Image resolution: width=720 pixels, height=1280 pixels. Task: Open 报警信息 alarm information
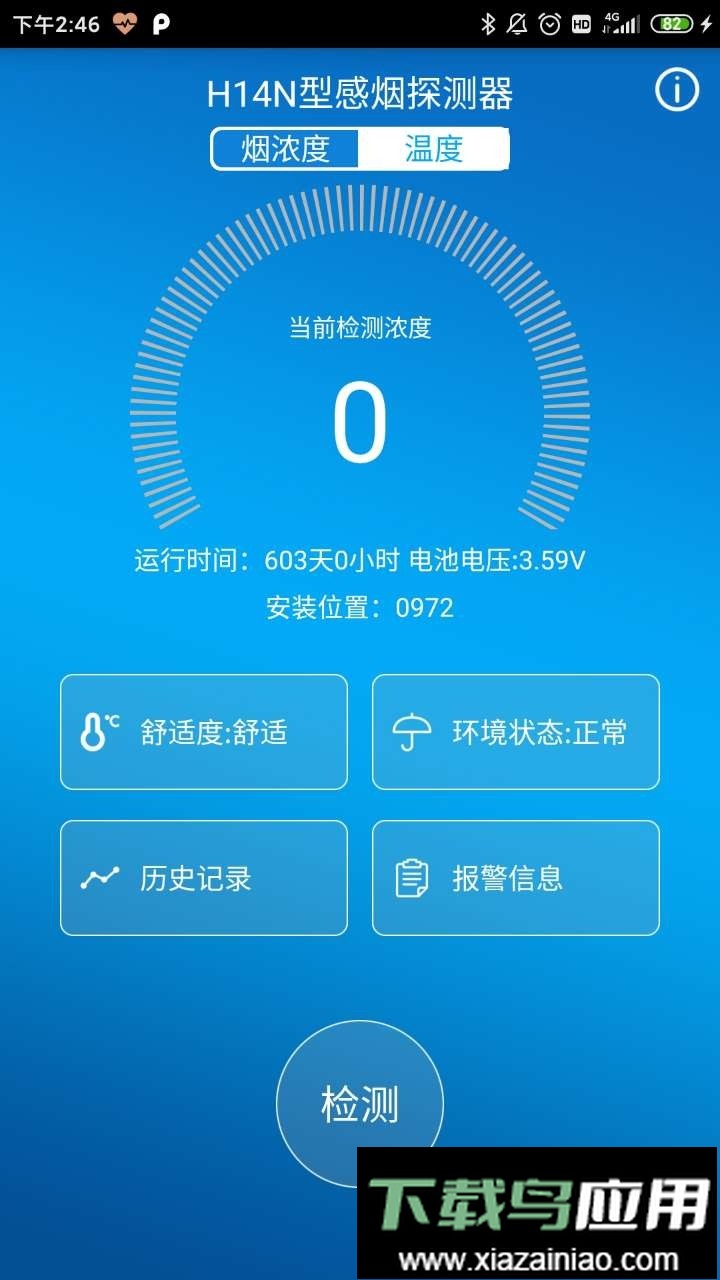(x=516, y=878)
